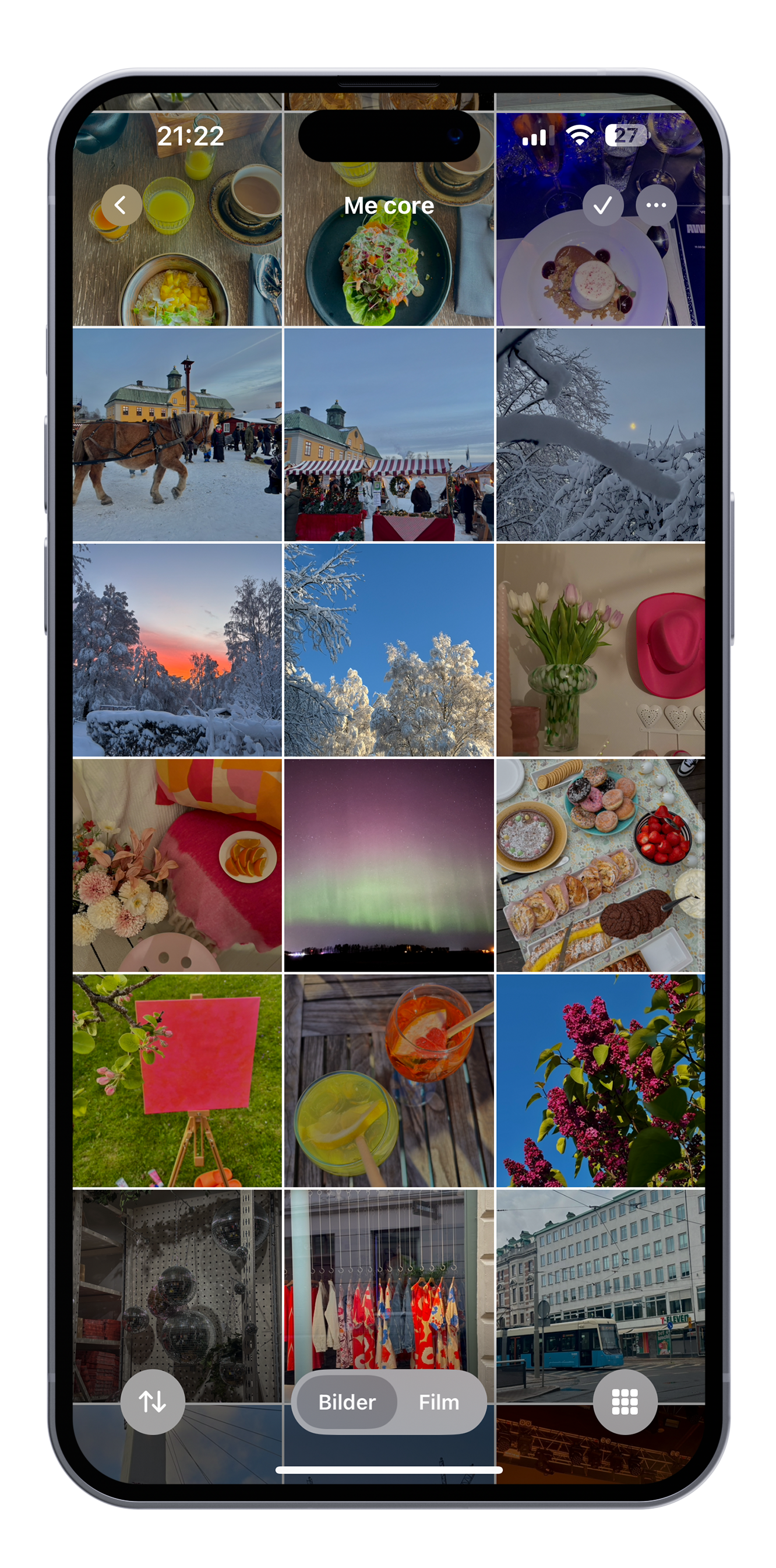The image size is (776, 1568).
Task: View the northern lights photo
Action: pos(389,864)
